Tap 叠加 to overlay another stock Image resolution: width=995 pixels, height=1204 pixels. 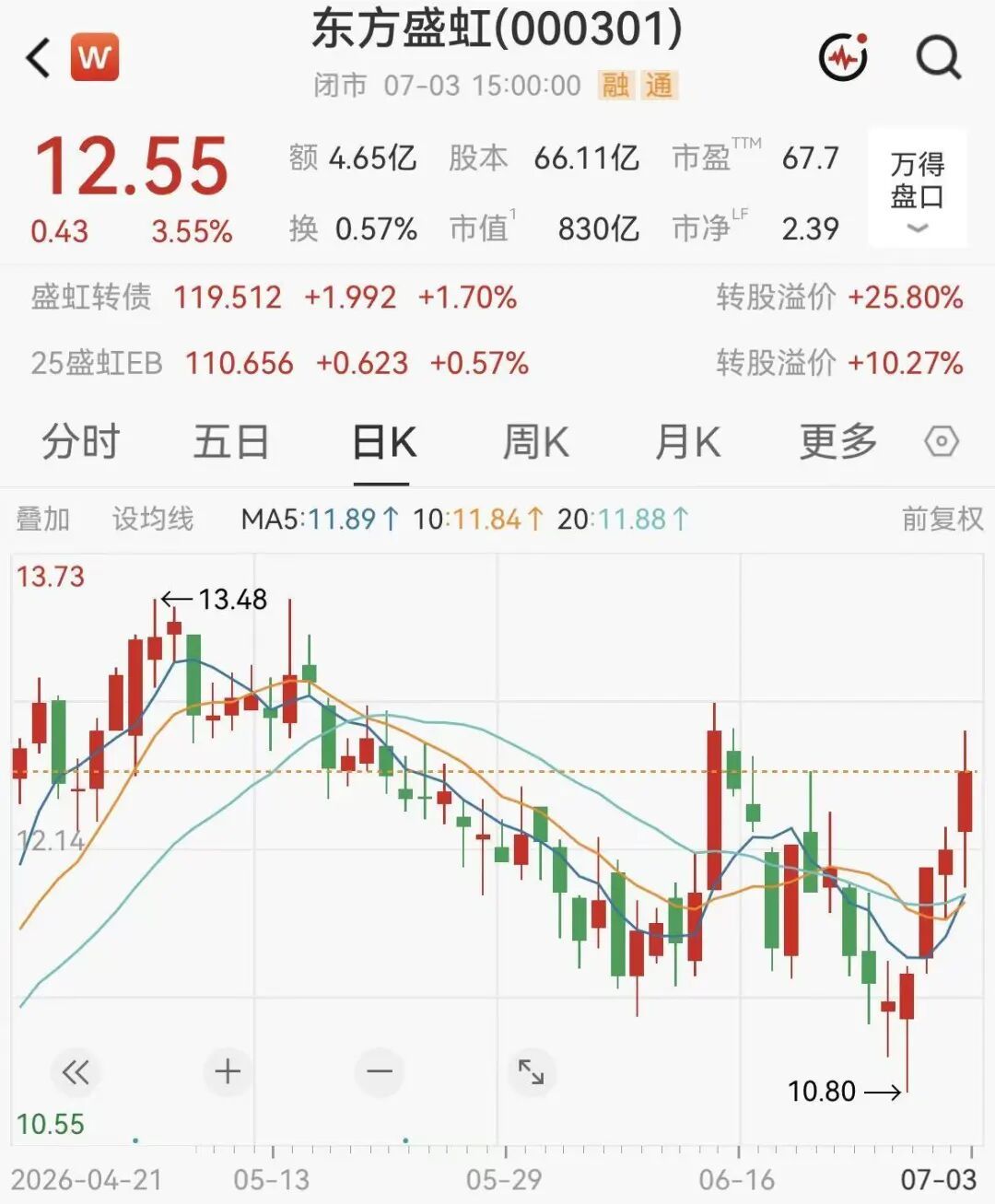pos(42,519)
